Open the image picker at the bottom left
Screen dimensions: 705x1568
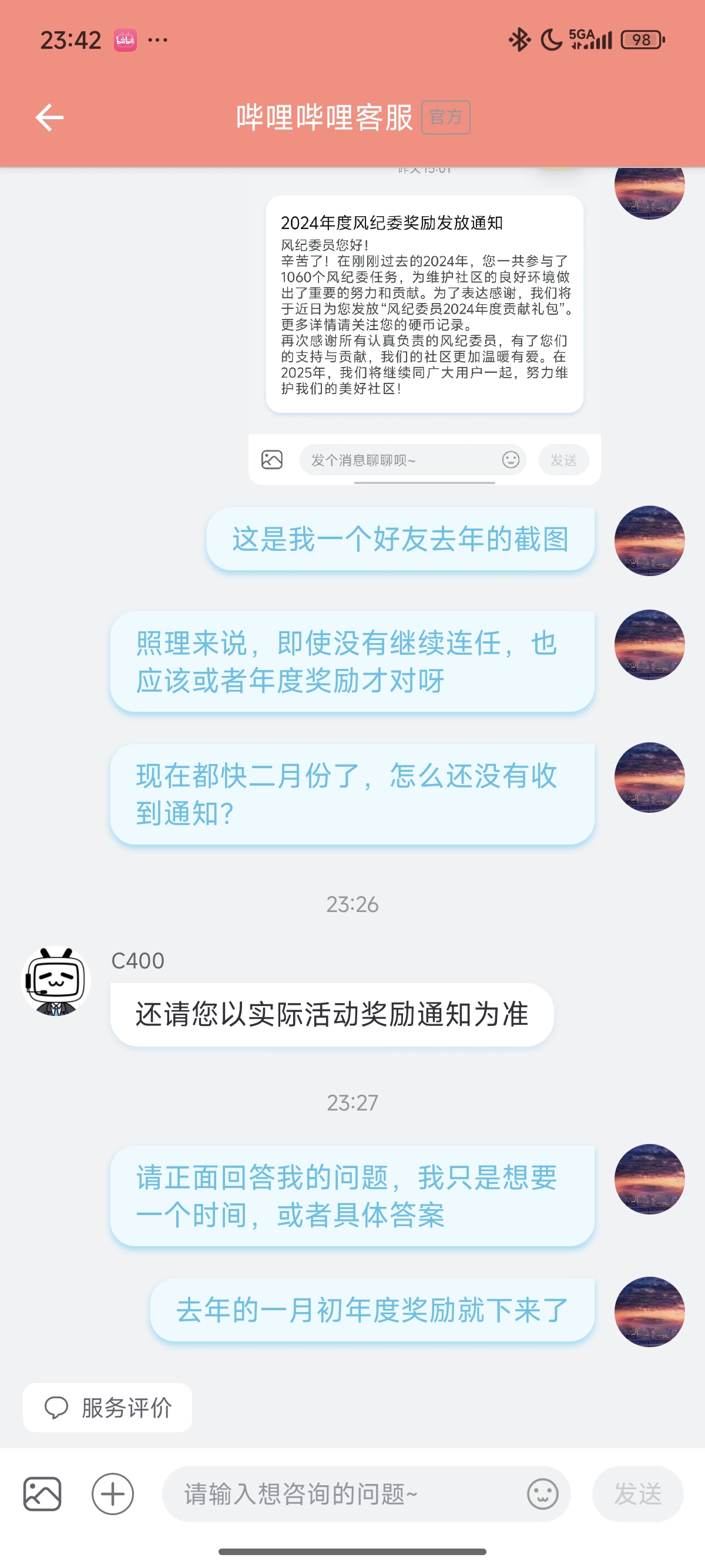click(43, 1493)
